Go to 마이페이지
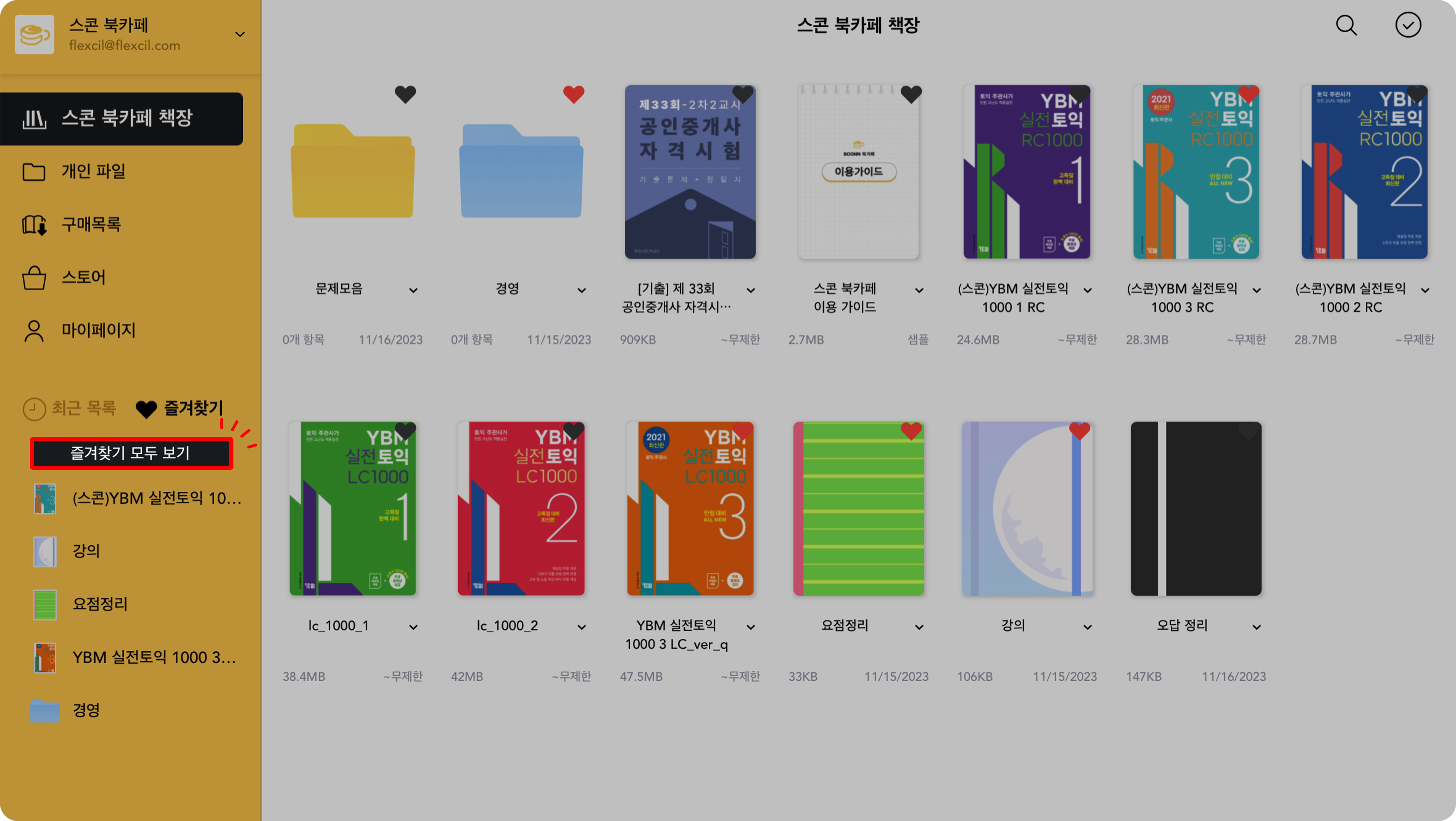Viewport: 1456px width, 821px height. pyautogui.click(x=98, y=330)
